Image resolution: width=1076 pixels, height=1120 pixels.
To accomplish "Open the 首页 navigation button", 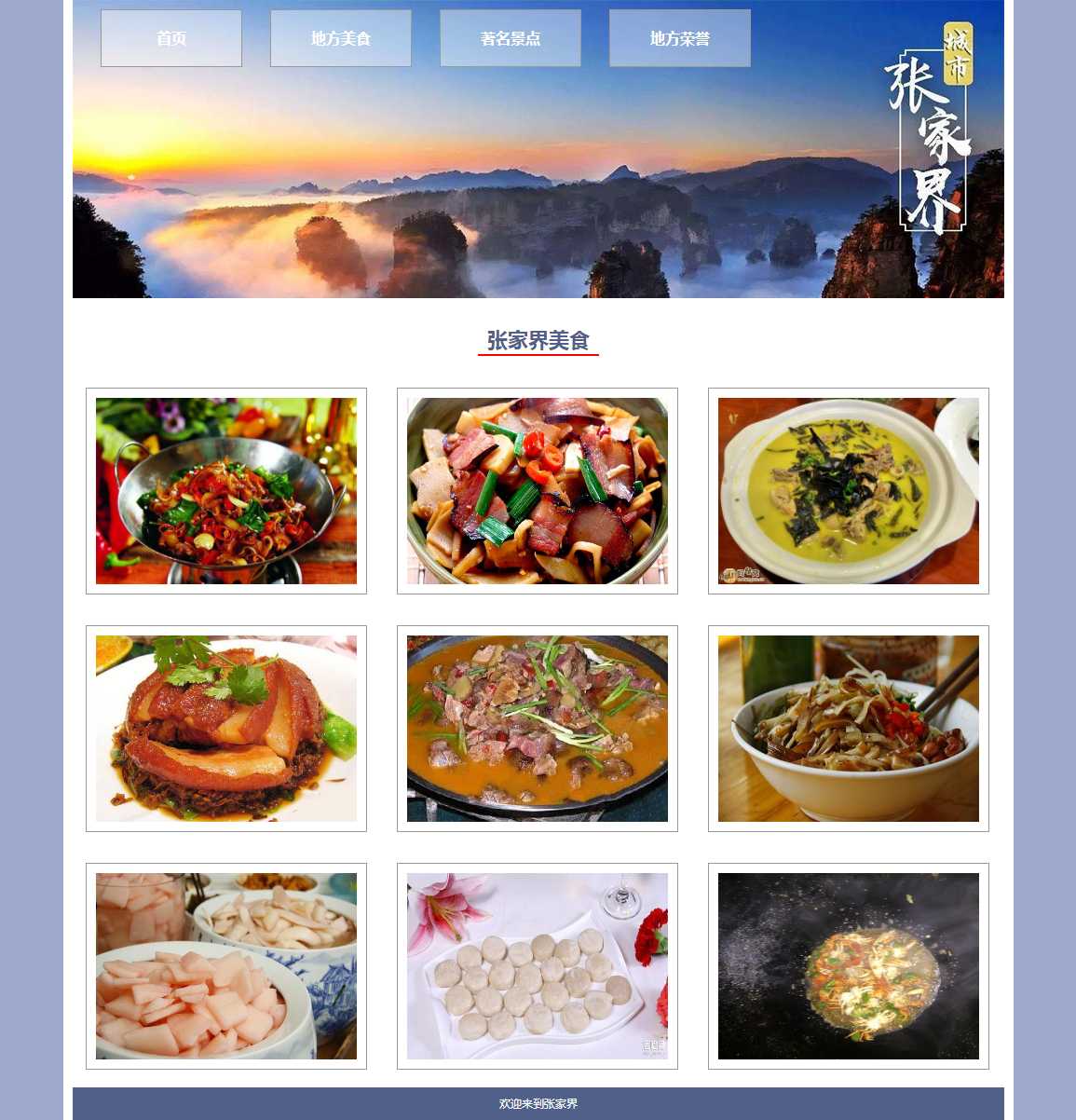I will pos(171,38).
